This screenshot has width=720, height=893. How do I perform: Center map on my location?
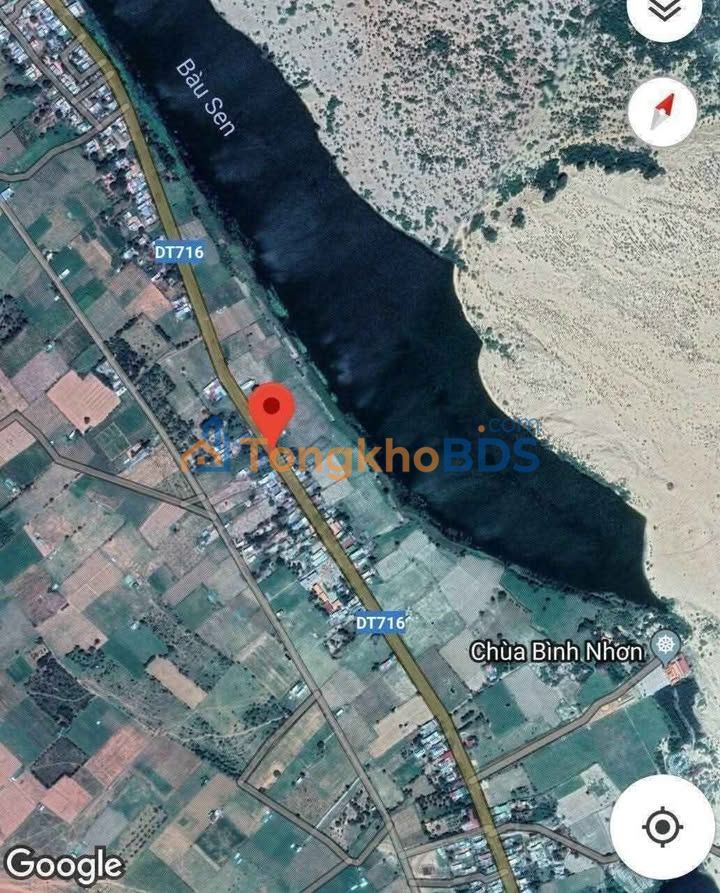tap(662, 827)
